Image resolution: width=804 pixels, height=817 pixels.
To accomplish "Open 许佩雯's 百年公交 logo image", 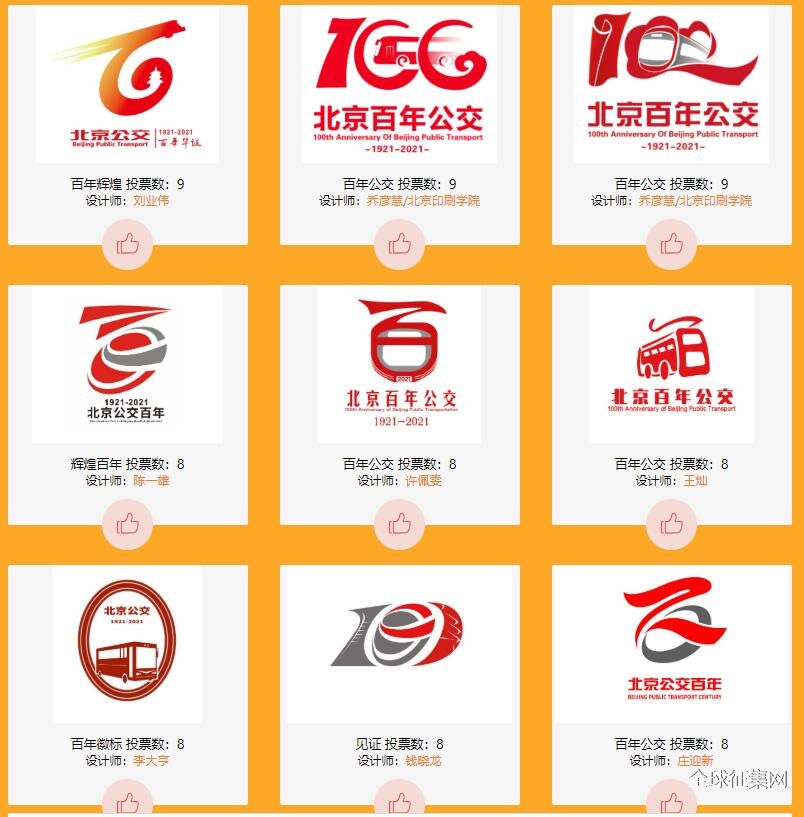I will (399, 364).
